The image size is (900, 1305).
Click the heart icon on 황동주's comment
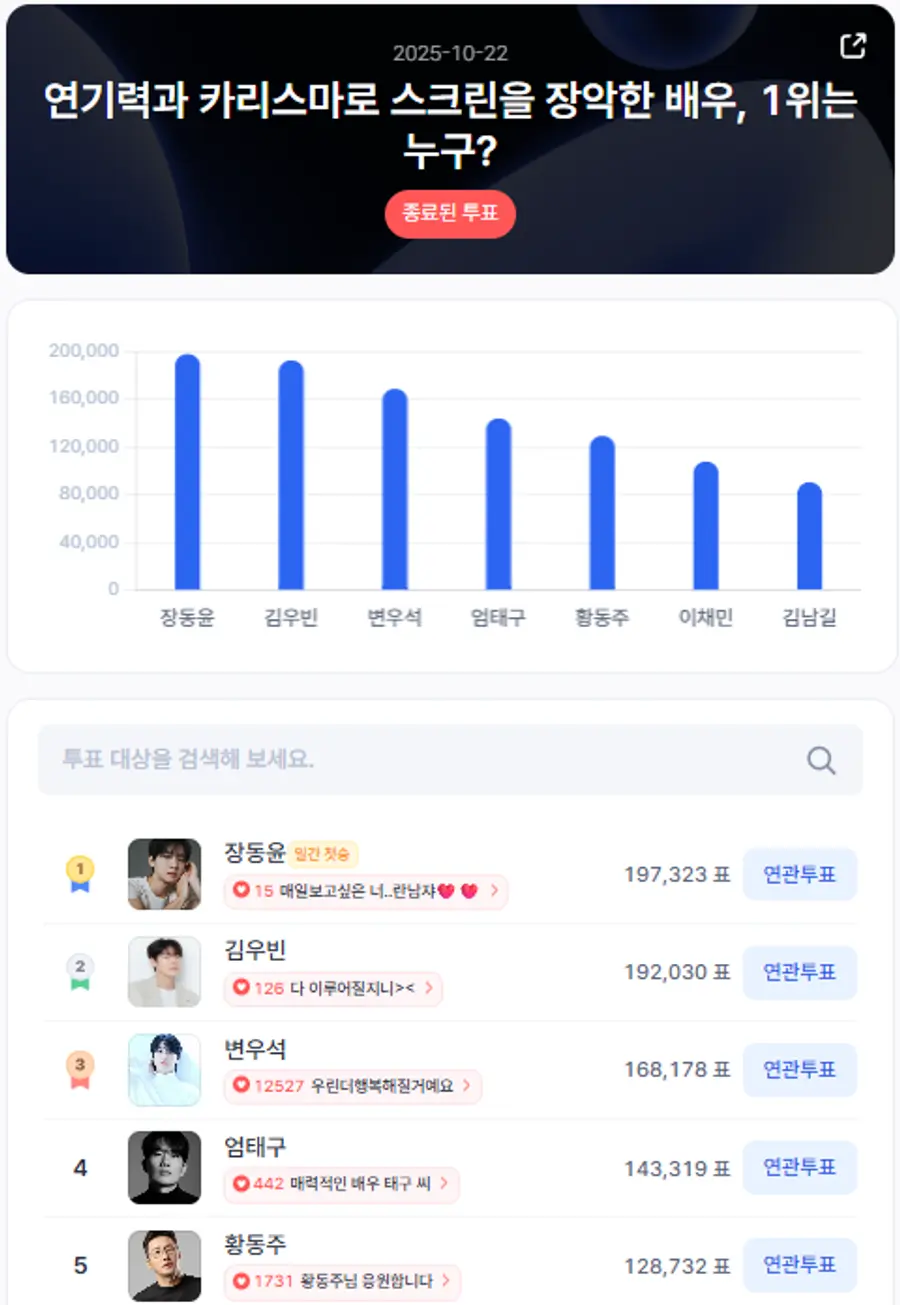(241, 1283)
